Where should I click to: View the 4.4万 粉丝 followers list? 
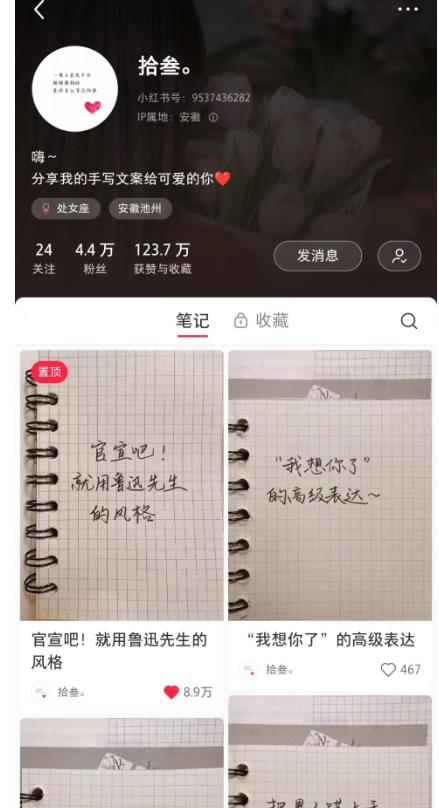(x=94, y=258)
